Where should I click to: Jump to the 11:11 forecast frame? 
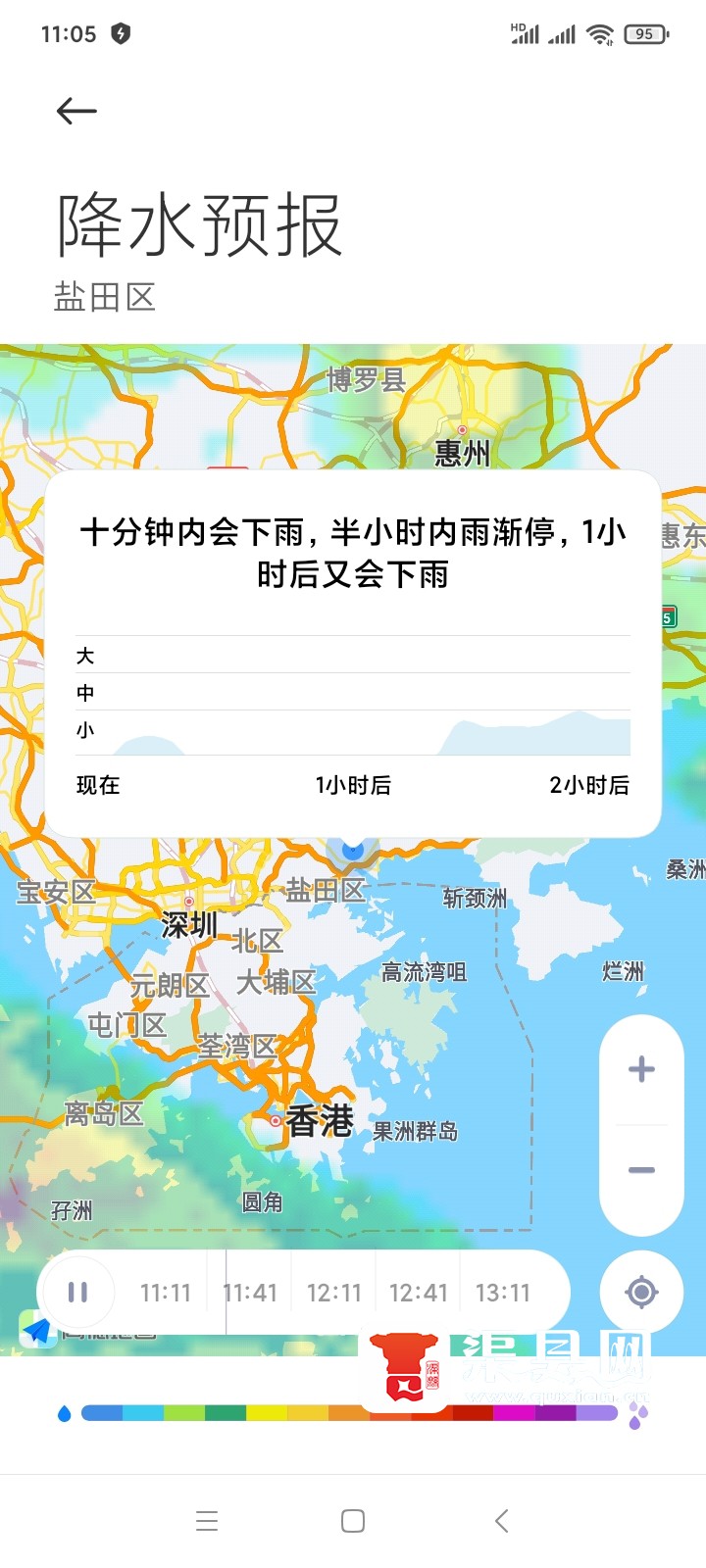pos(166,1294)
